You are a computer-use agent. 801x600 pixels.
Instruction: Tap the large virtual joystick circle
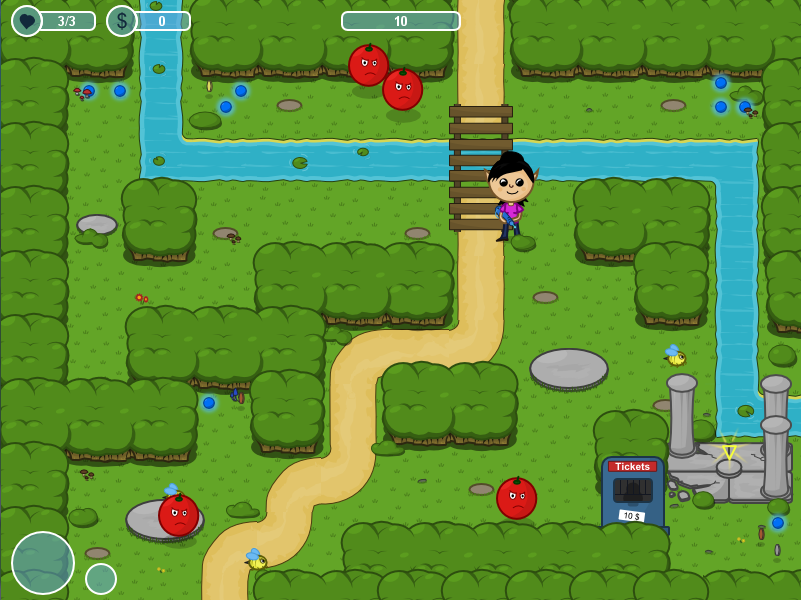point(43,563)
